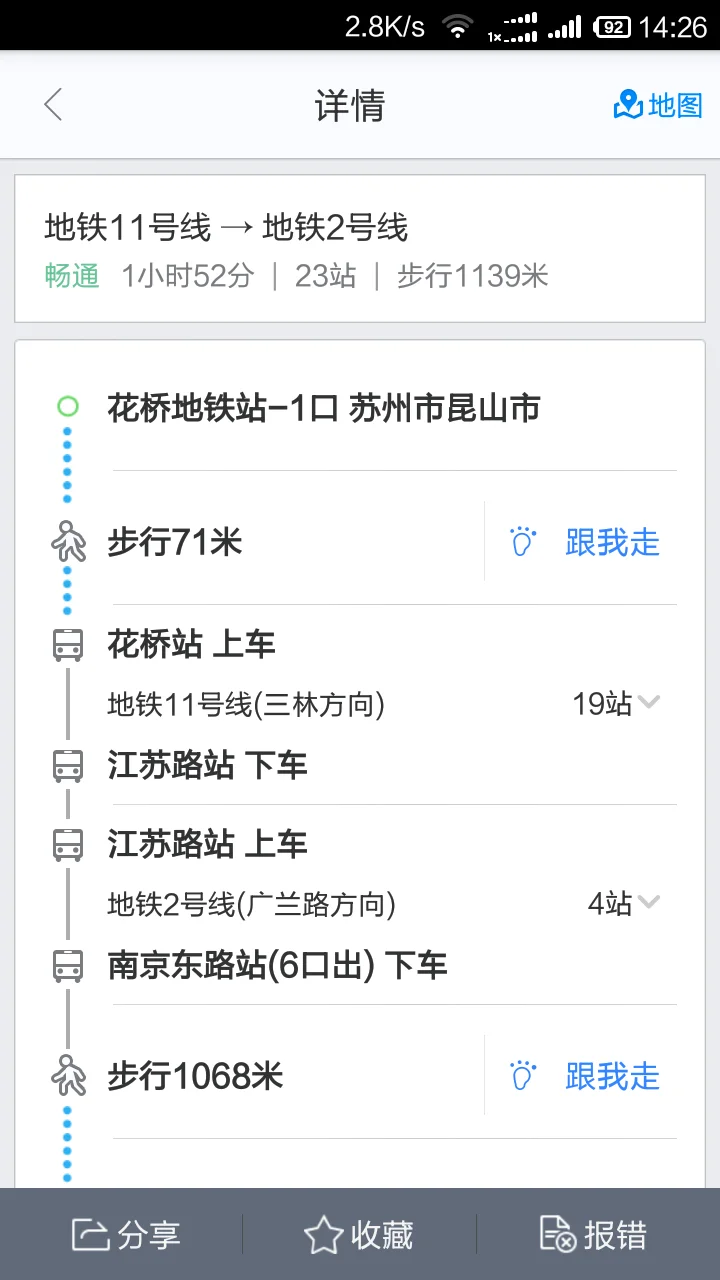Image resolution: width=720 pixels, height=1280 pixels.
Task: Tap the metro icon beside 花桥站 上车
Action: pyautogui.click(x=67, y=644)
